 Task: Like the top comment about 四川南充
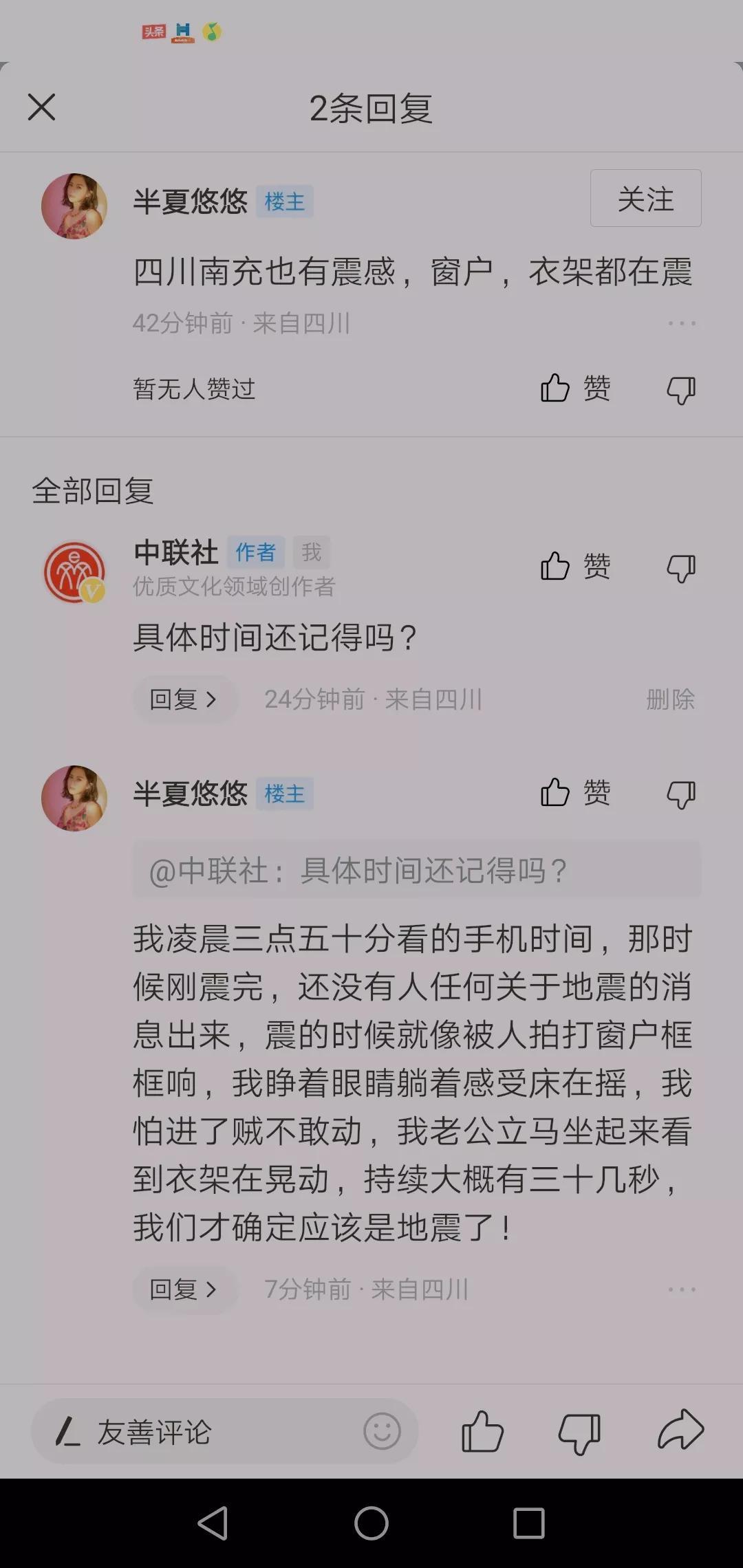[575, 389]
